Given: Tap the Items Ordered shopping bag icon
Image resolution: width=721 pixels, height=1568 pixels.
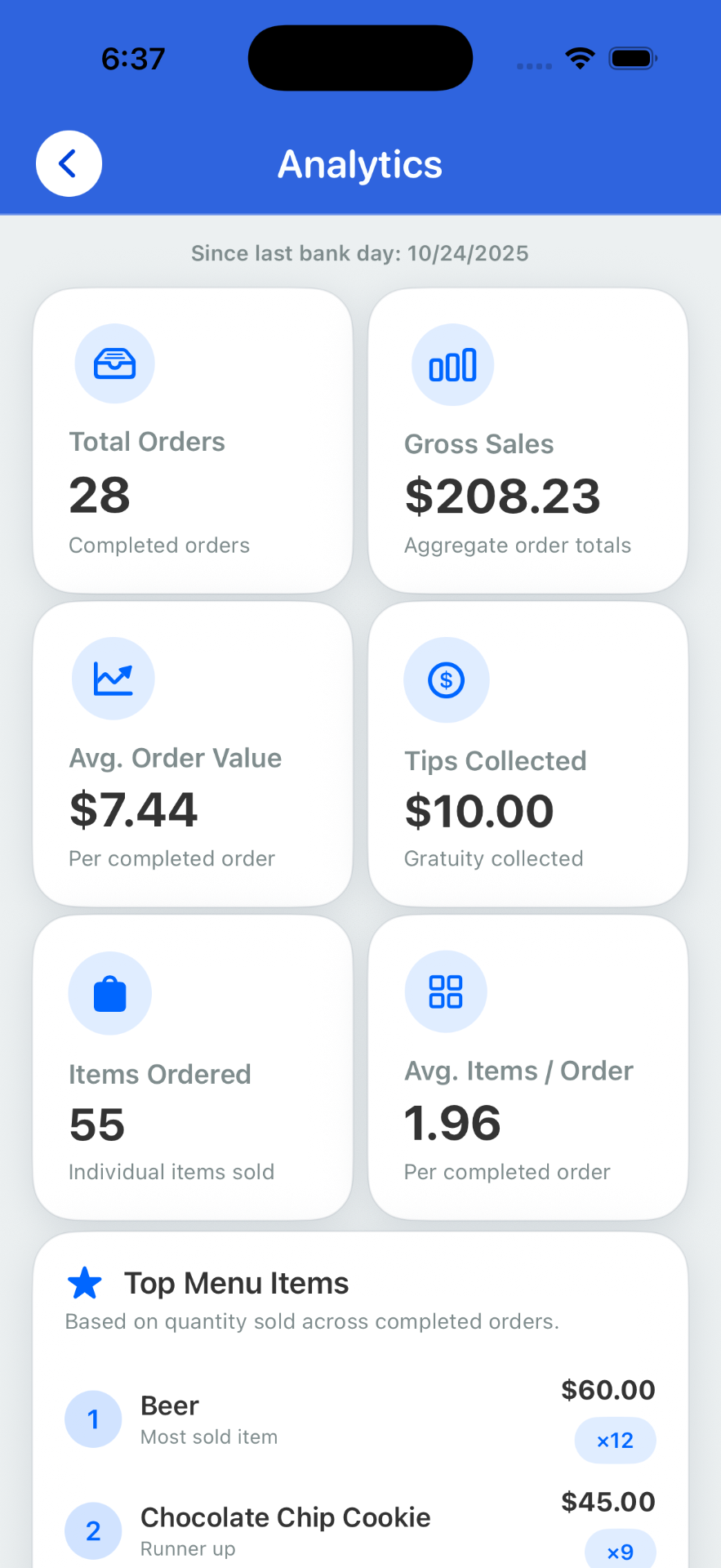Looking at the screenshot, I should [110, 993].
